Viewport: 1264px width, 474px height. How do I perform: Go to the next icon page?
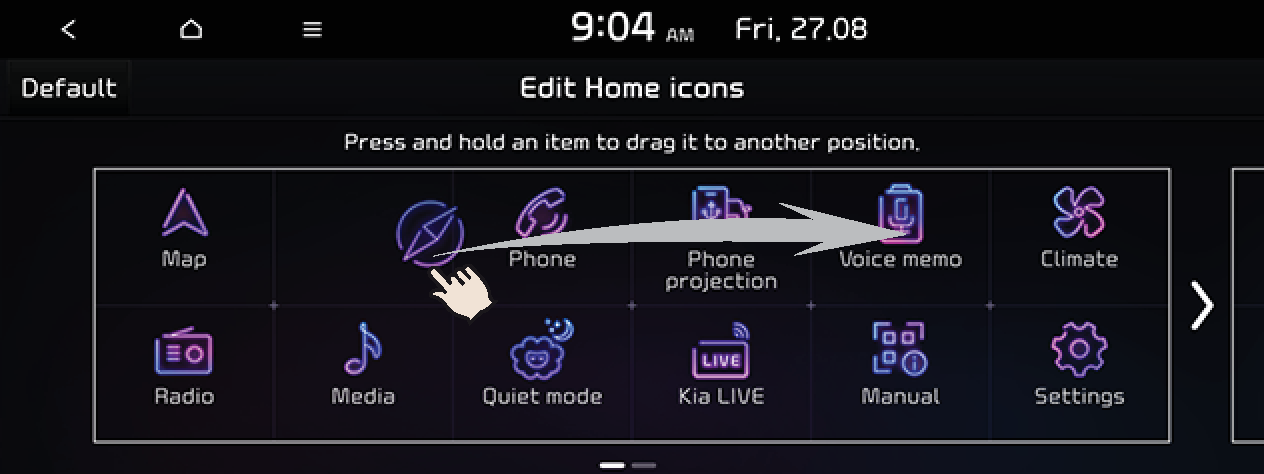[x=1201, y=306]
